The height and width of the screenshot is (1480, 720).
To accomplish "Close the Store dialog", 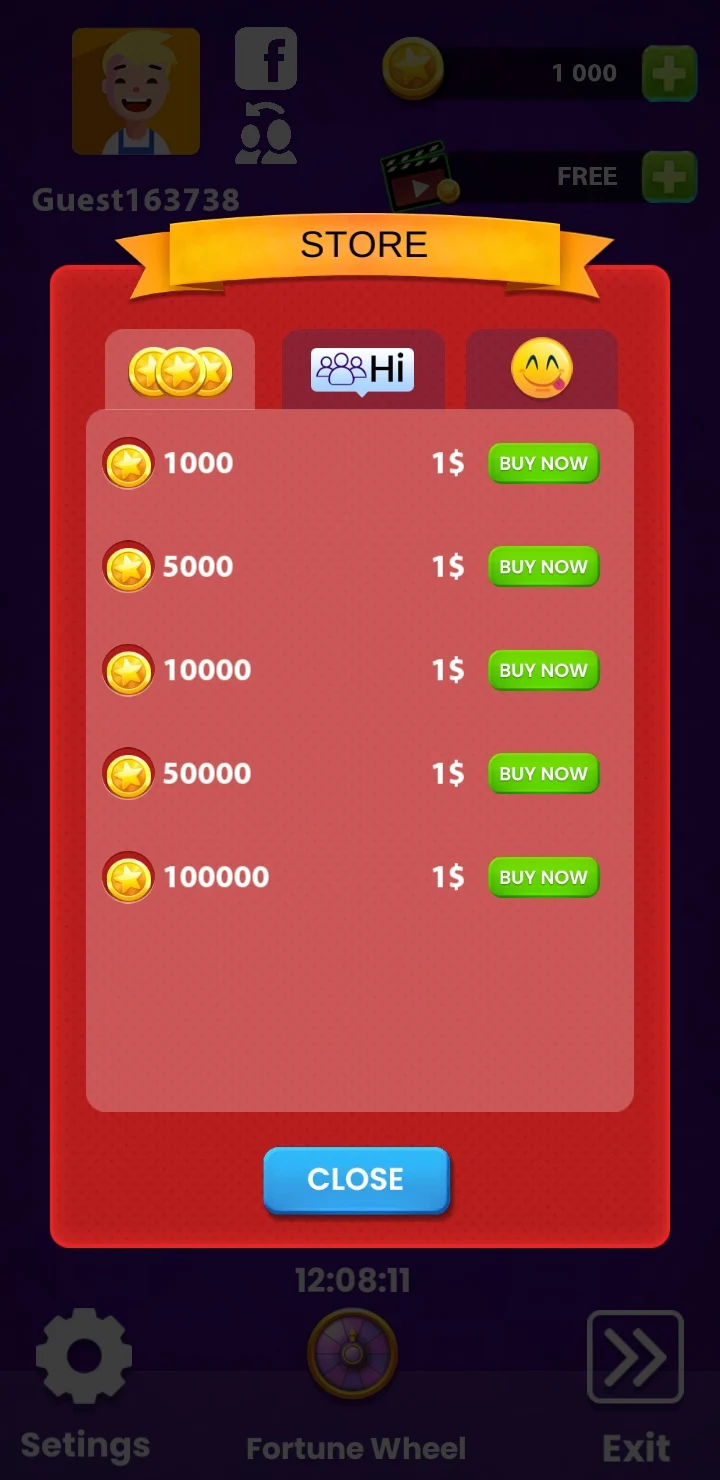I will (356, 1180).
